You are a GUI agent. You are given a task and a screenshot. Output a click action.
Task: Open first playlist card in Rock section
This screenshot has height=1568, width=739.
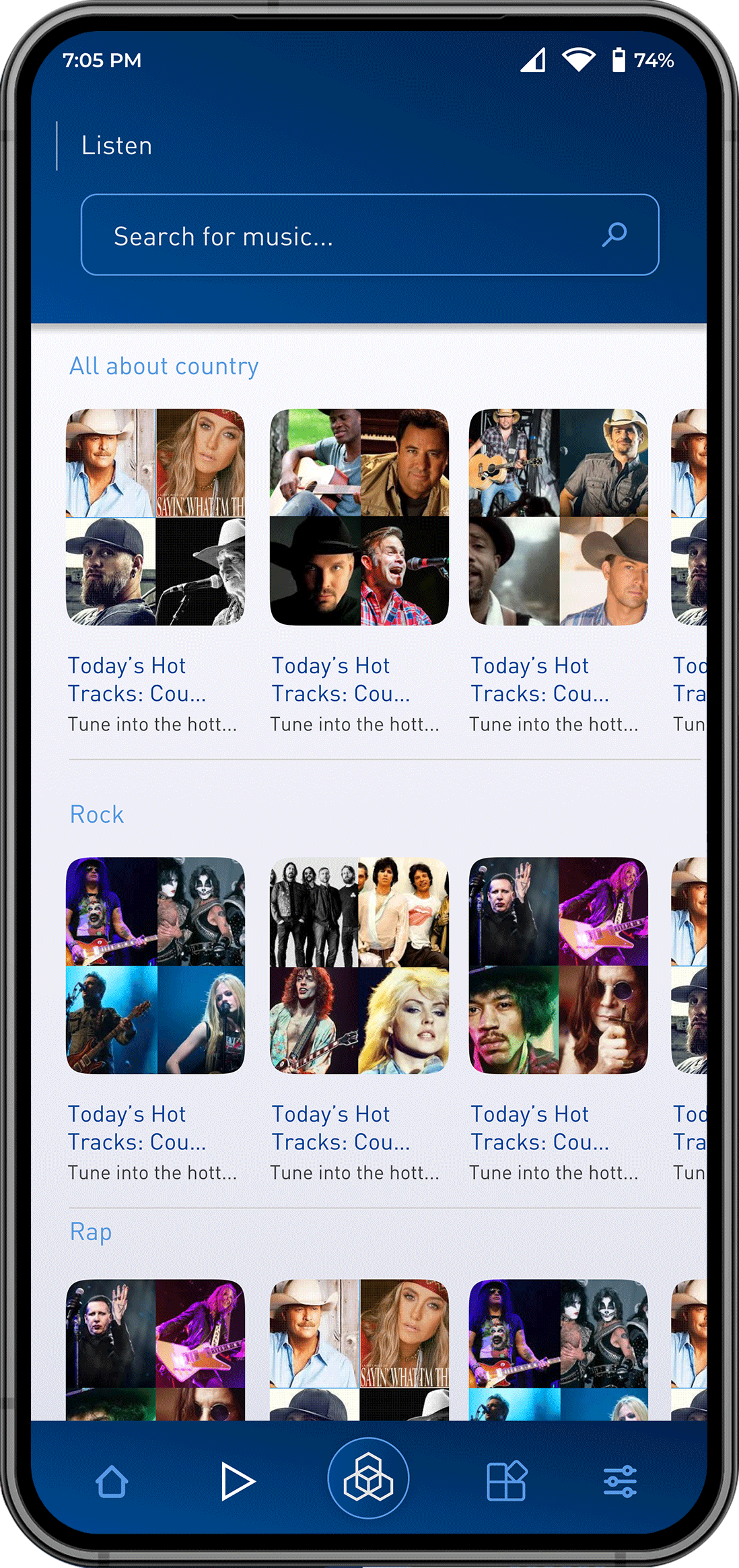tap(155, 965)
